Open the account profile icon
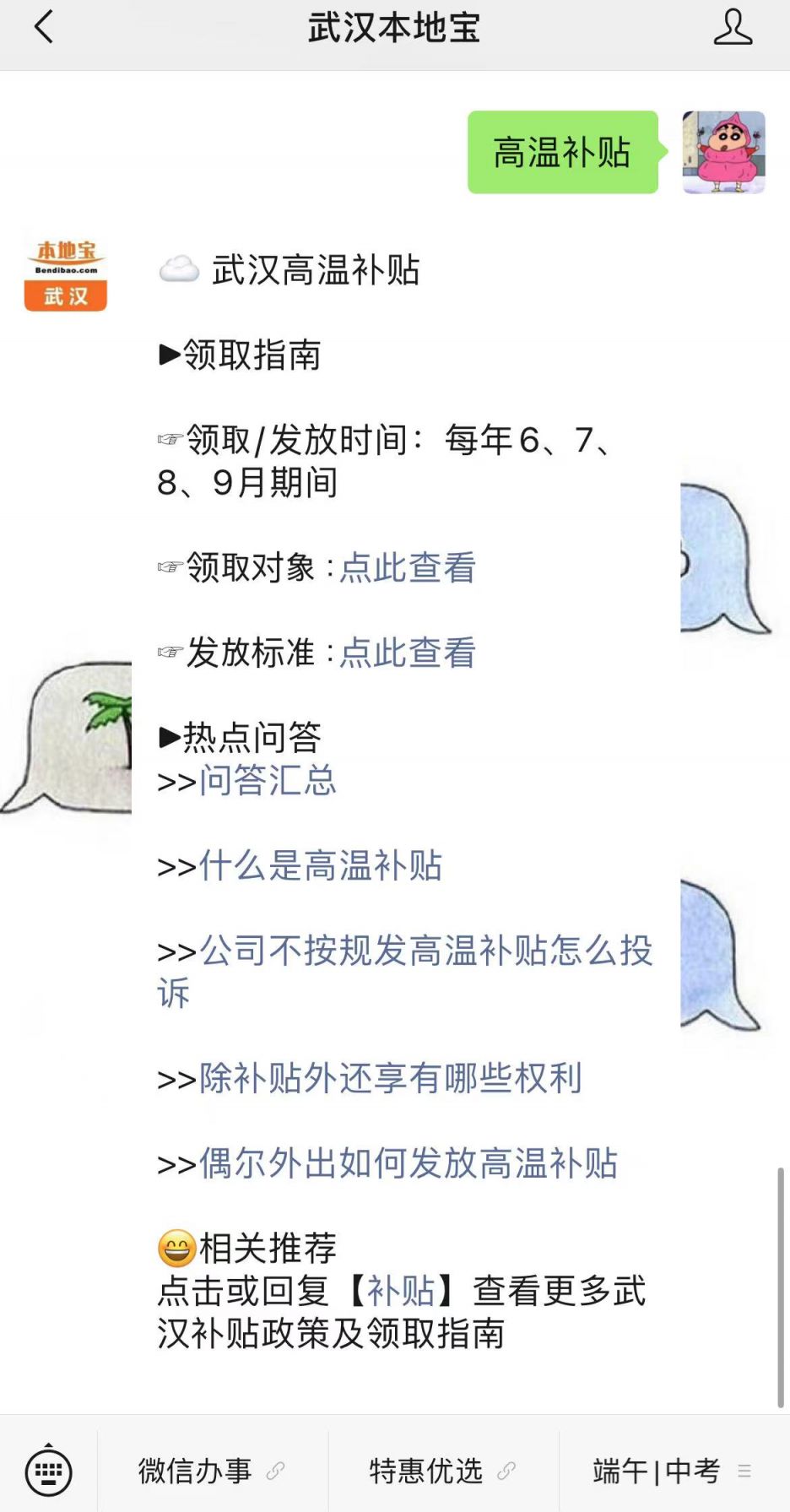This screenshot has height=1512, width=790. tap(732, 27)
